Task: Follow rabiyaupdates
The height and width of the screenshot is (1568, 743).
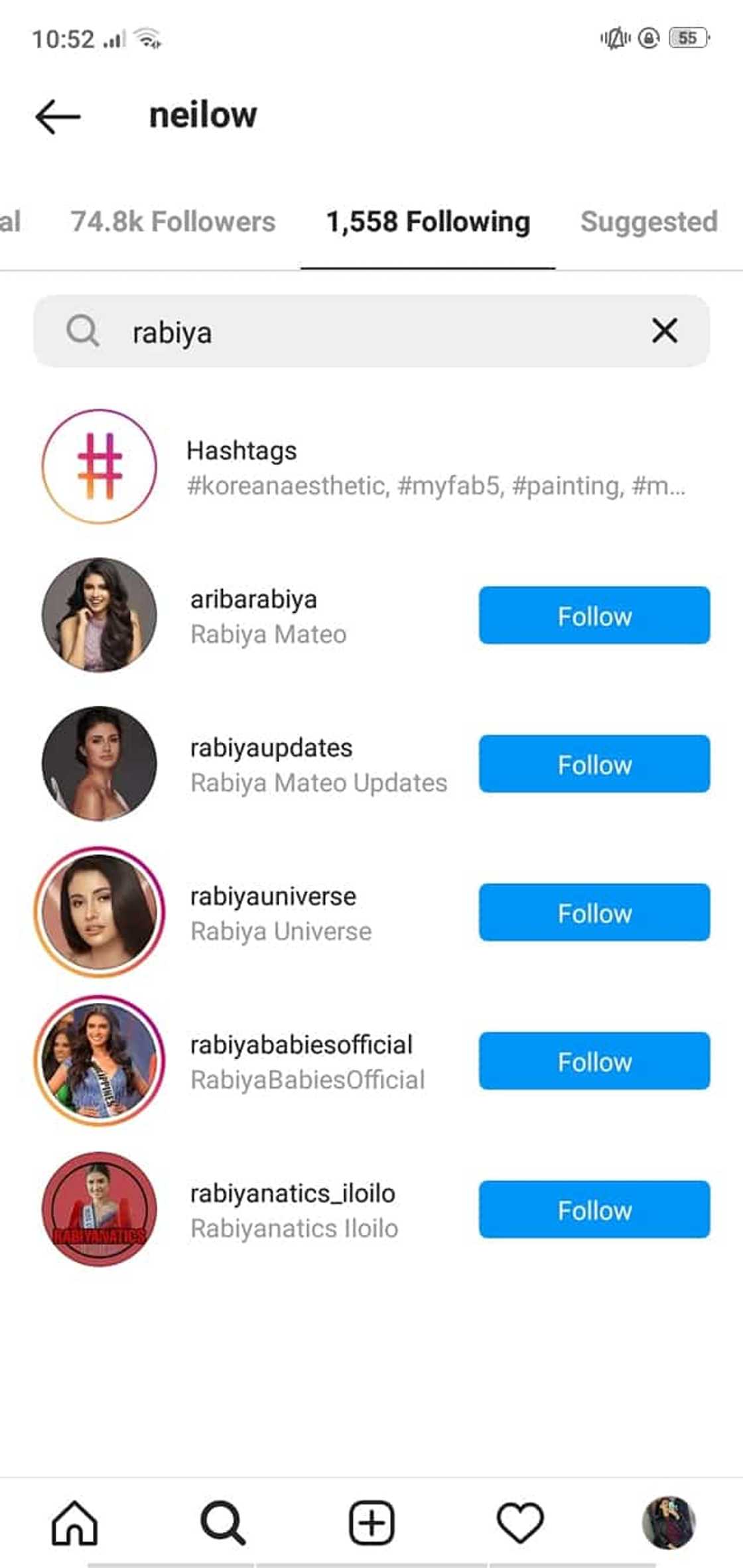Action: (x=594, y=764)
